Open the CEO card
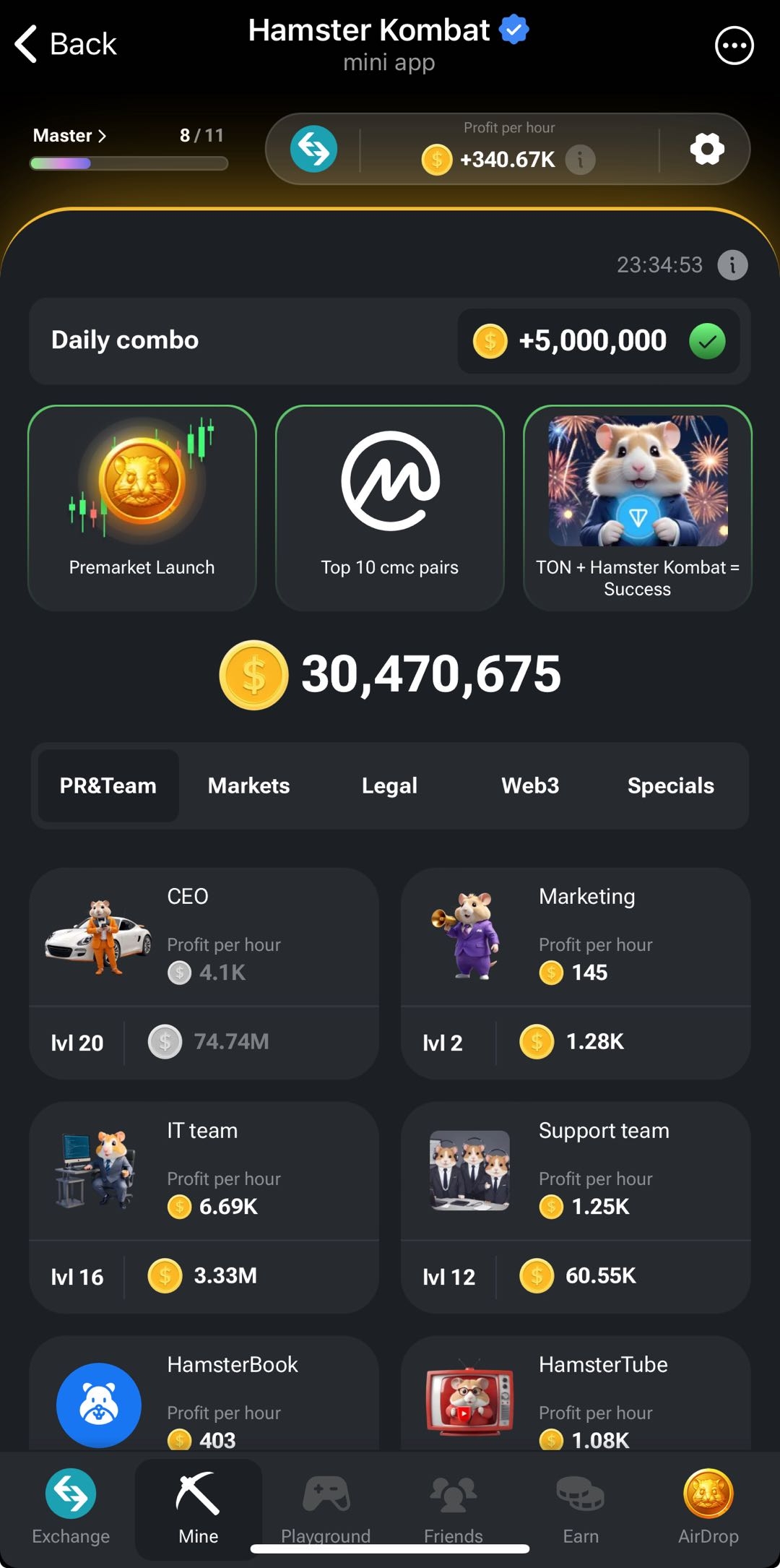This screenshot has width=780, height=1568. (x=204, y=973)
